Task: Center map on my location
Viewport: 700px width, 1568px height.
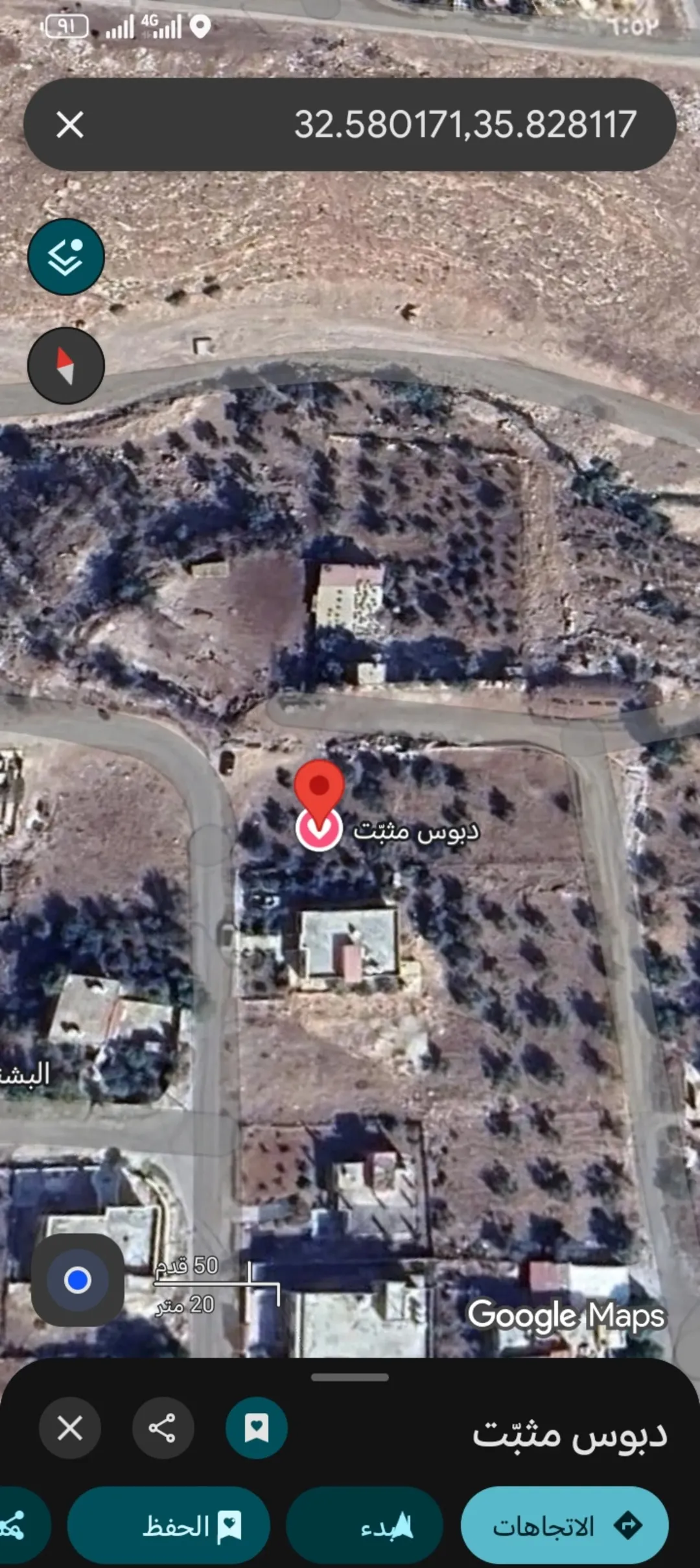Action: [78, 1280]
